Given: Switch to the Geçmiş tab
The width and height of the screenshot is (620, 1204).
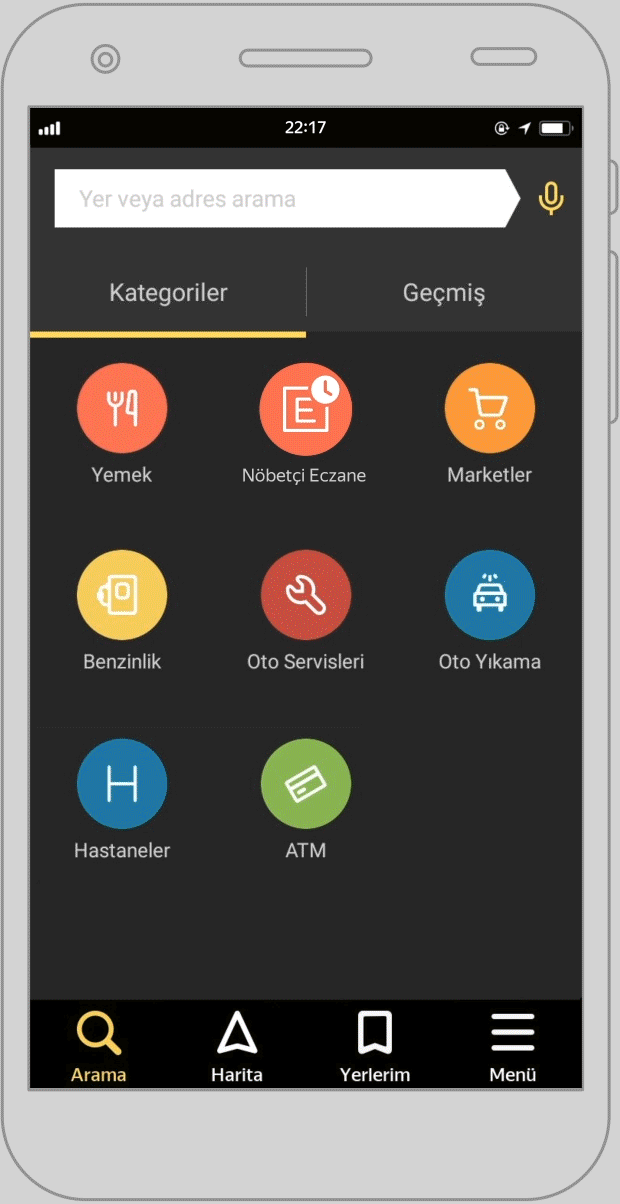Looking at the screenshot, I should [x=444, y=293].
